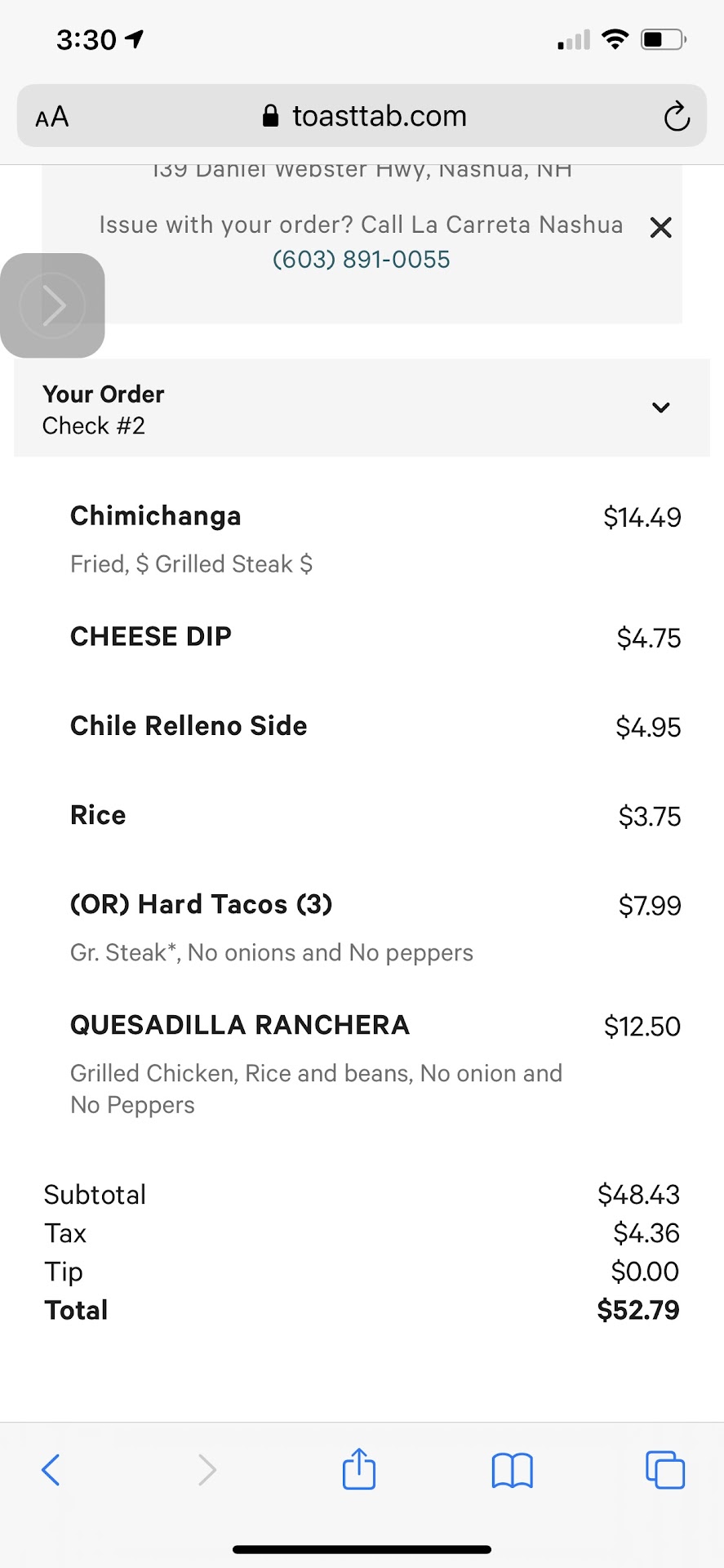Image resolution: width=724 pixels, height=1568 pixels.
Task: Reload the page
Action: pos(676,117)
